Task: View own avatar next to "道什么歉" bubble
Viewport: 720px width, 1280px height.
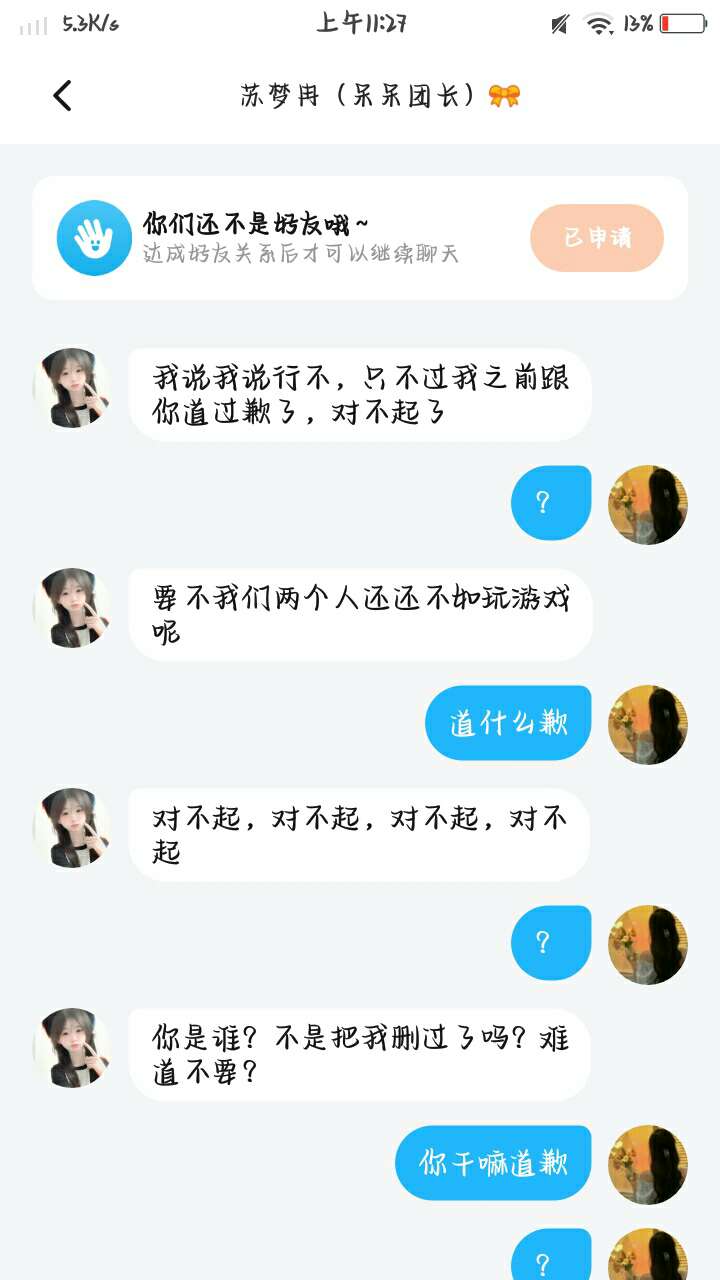Action: (x=648, y=724)
